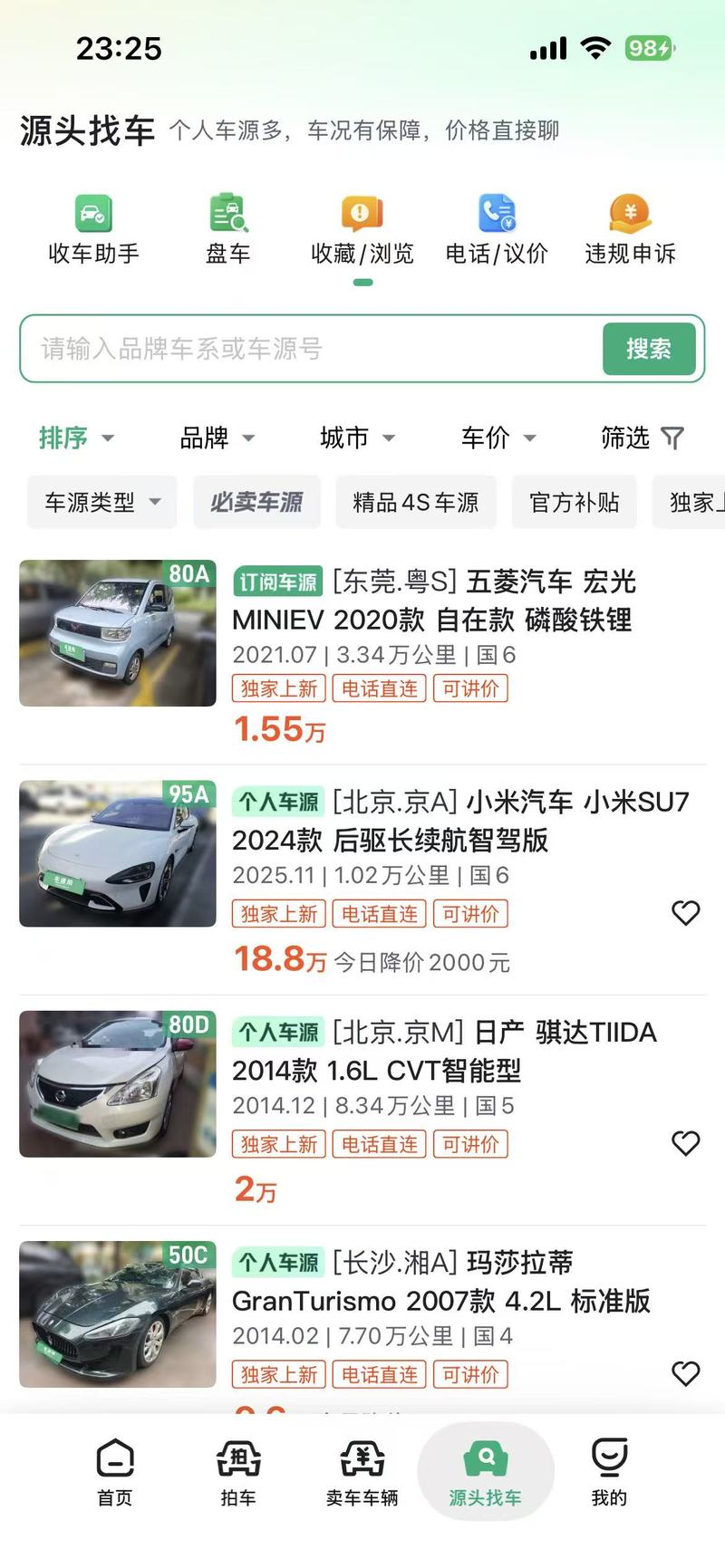Favorite the 小米SU7 listing

click(x=686, y=913)
